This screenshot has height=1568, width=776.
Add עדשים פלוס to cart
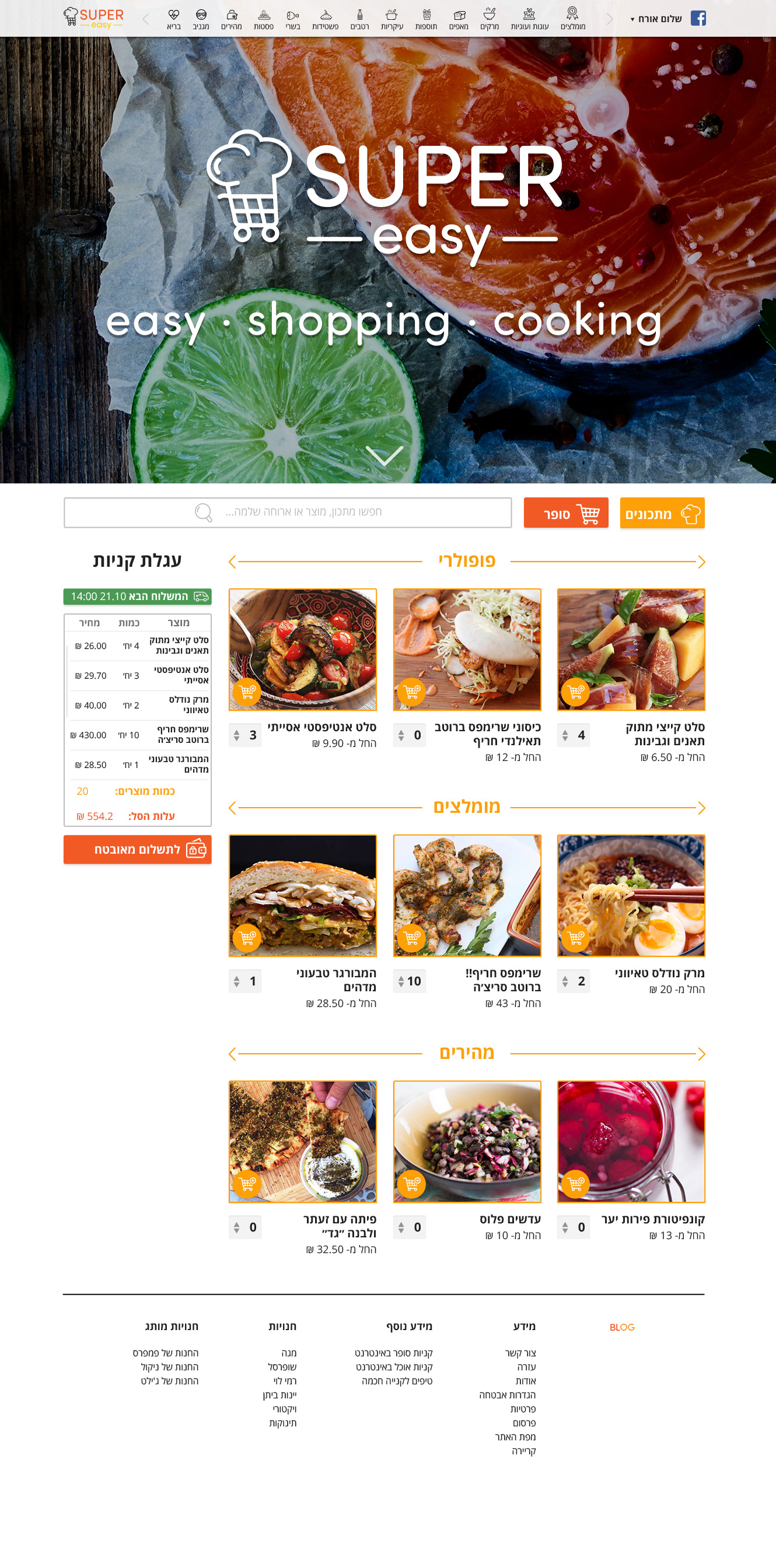click(411, 1183)
